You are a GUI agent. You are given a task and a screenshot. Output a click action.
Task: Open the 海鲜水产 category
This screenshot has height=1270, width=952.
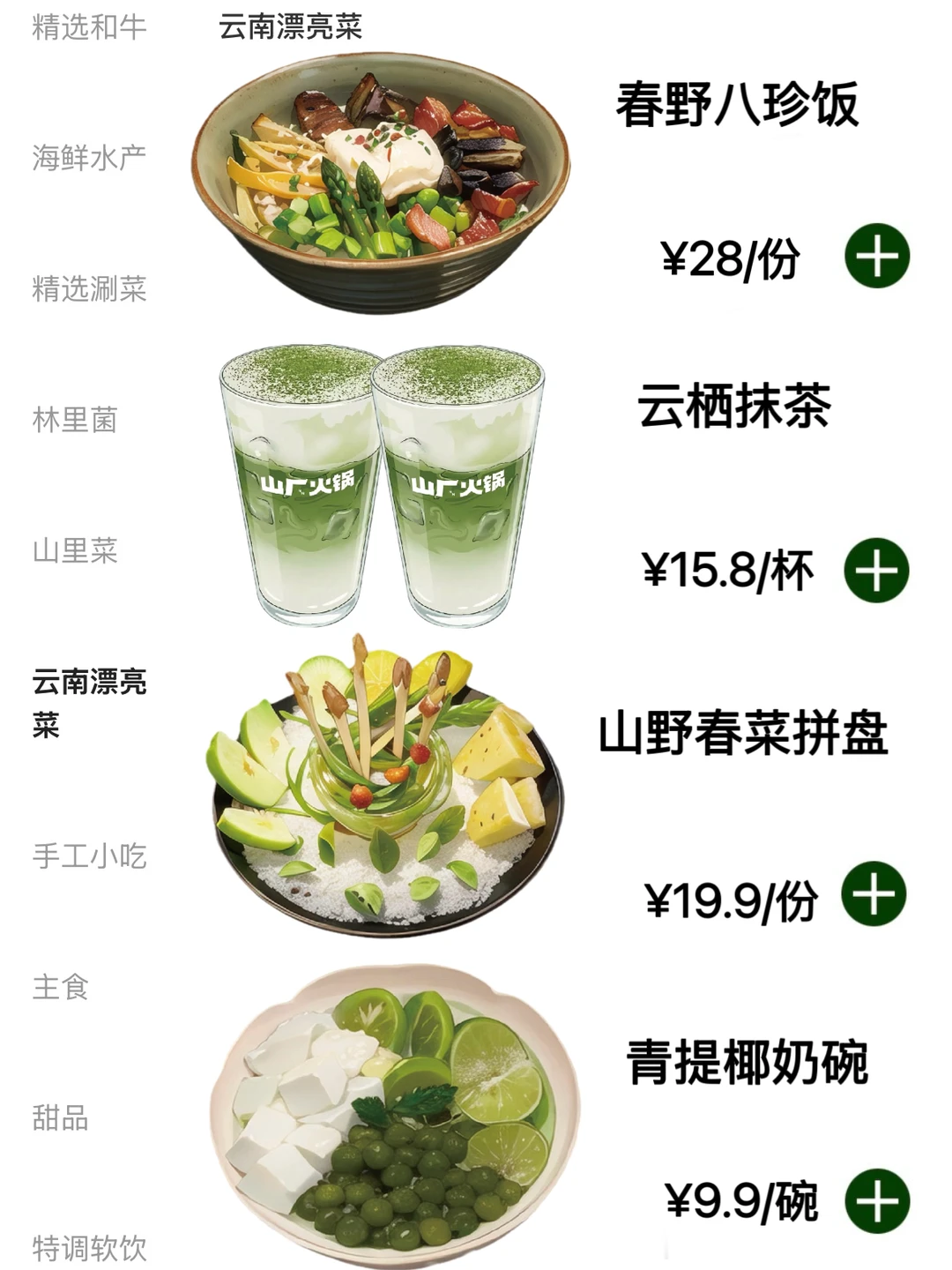coord(90,155)
